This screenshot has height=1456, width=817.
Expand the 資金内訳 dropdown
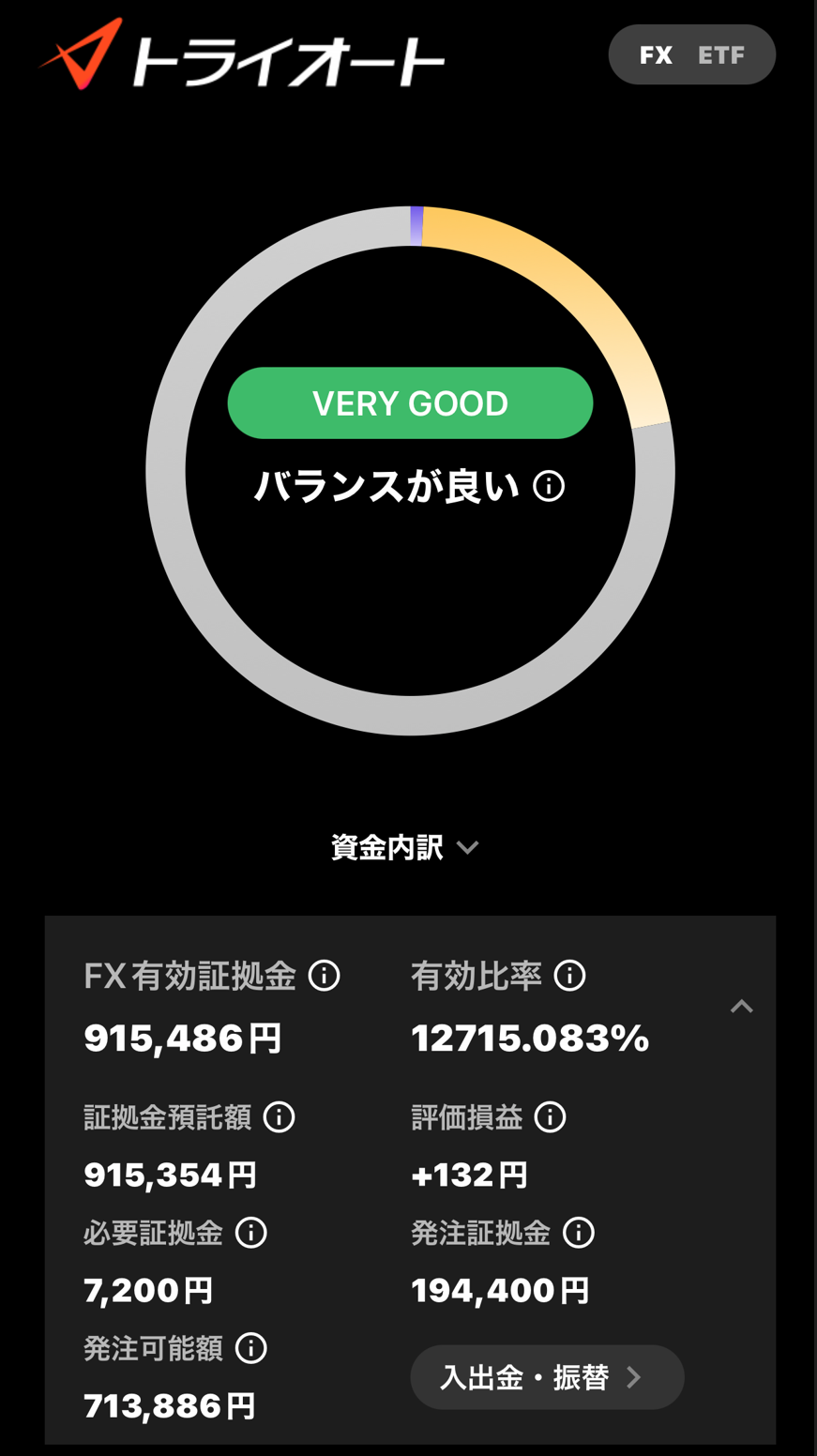click(x=405, y=847)
